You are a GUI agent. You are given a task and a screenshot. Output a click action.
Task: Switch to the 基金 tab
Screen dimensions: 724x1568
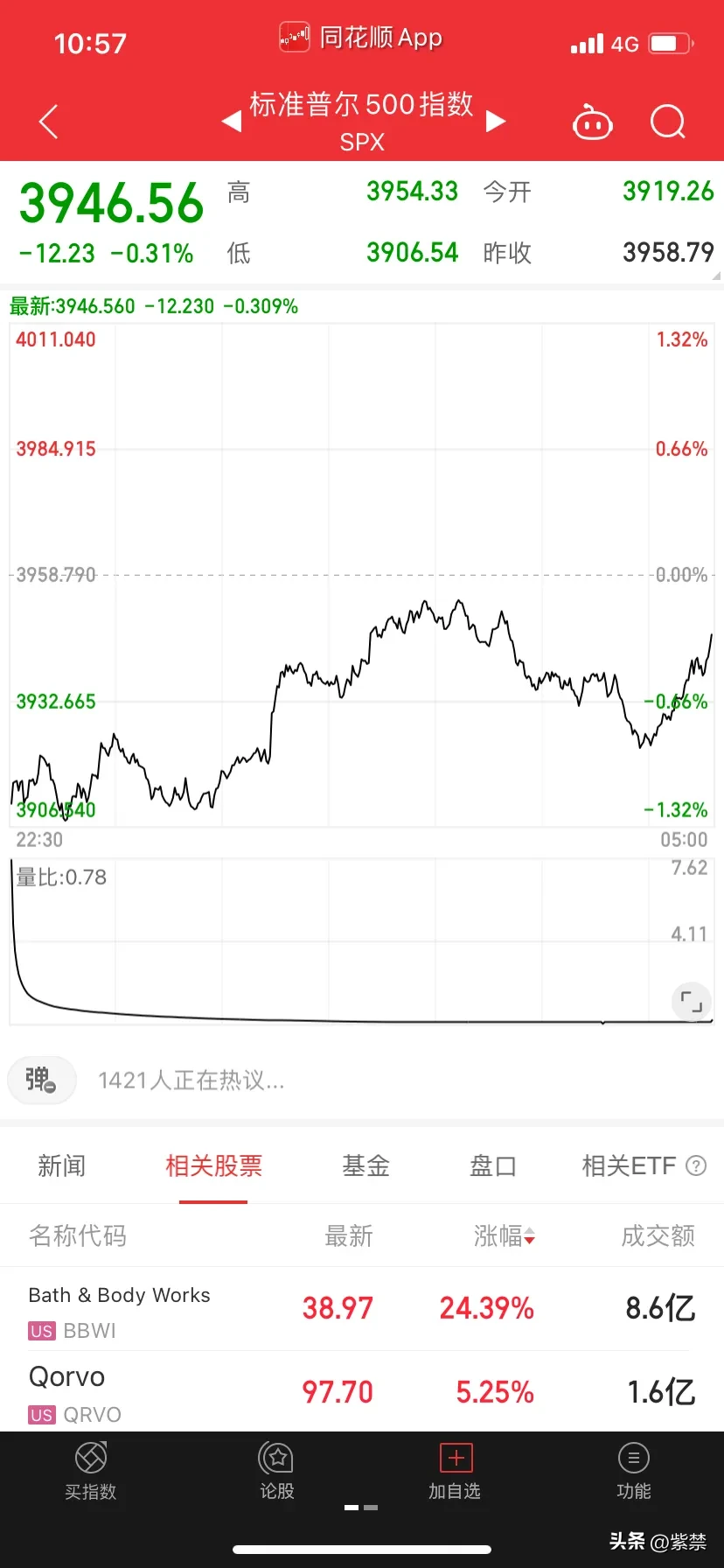(365, 1166)
